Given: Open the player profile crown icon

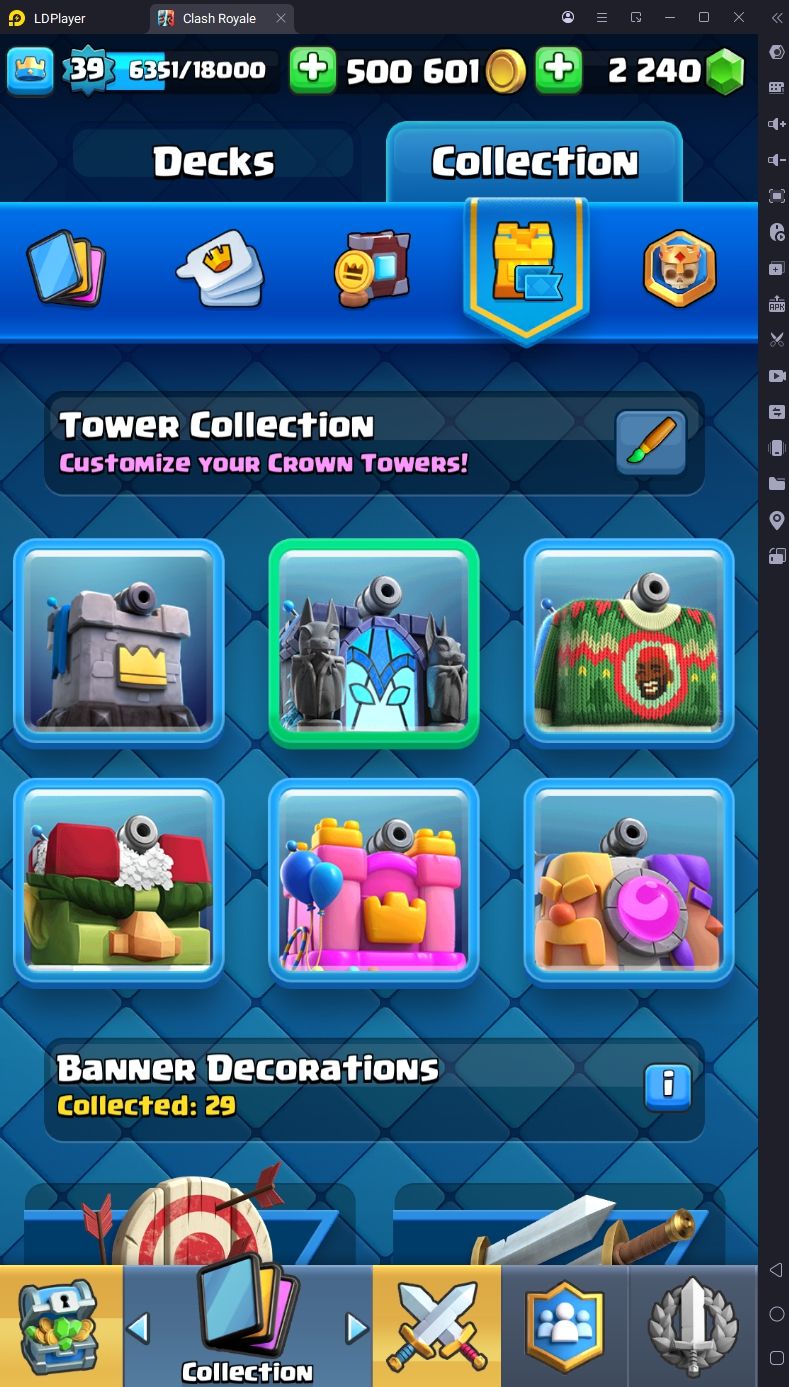Looking at the screenshot, I should click(x=30, y=70).
